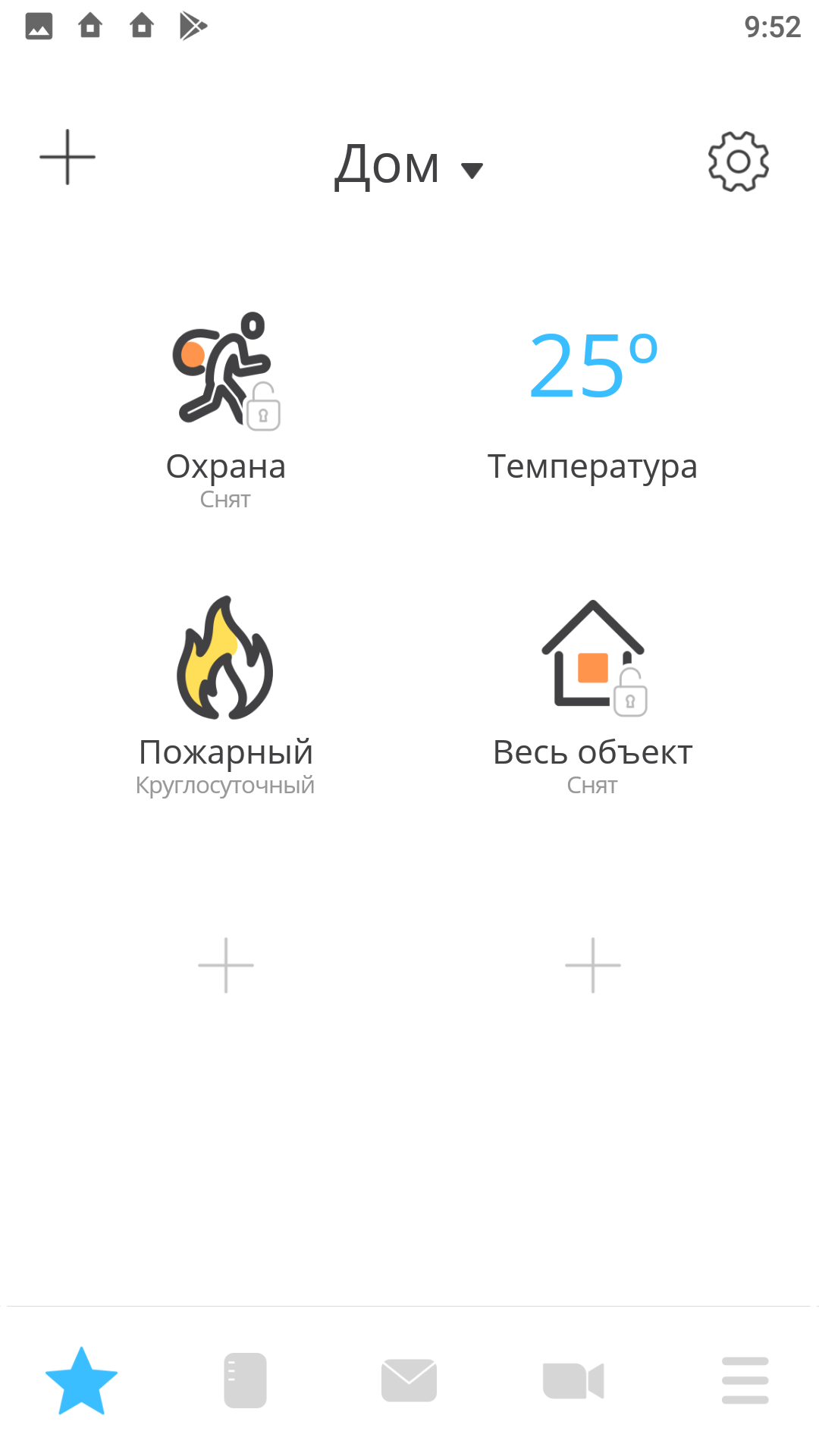This screenshot has width=819, height=1456.
Task: Add a widget in the right empty slot
Action: (x=592, y=965)
